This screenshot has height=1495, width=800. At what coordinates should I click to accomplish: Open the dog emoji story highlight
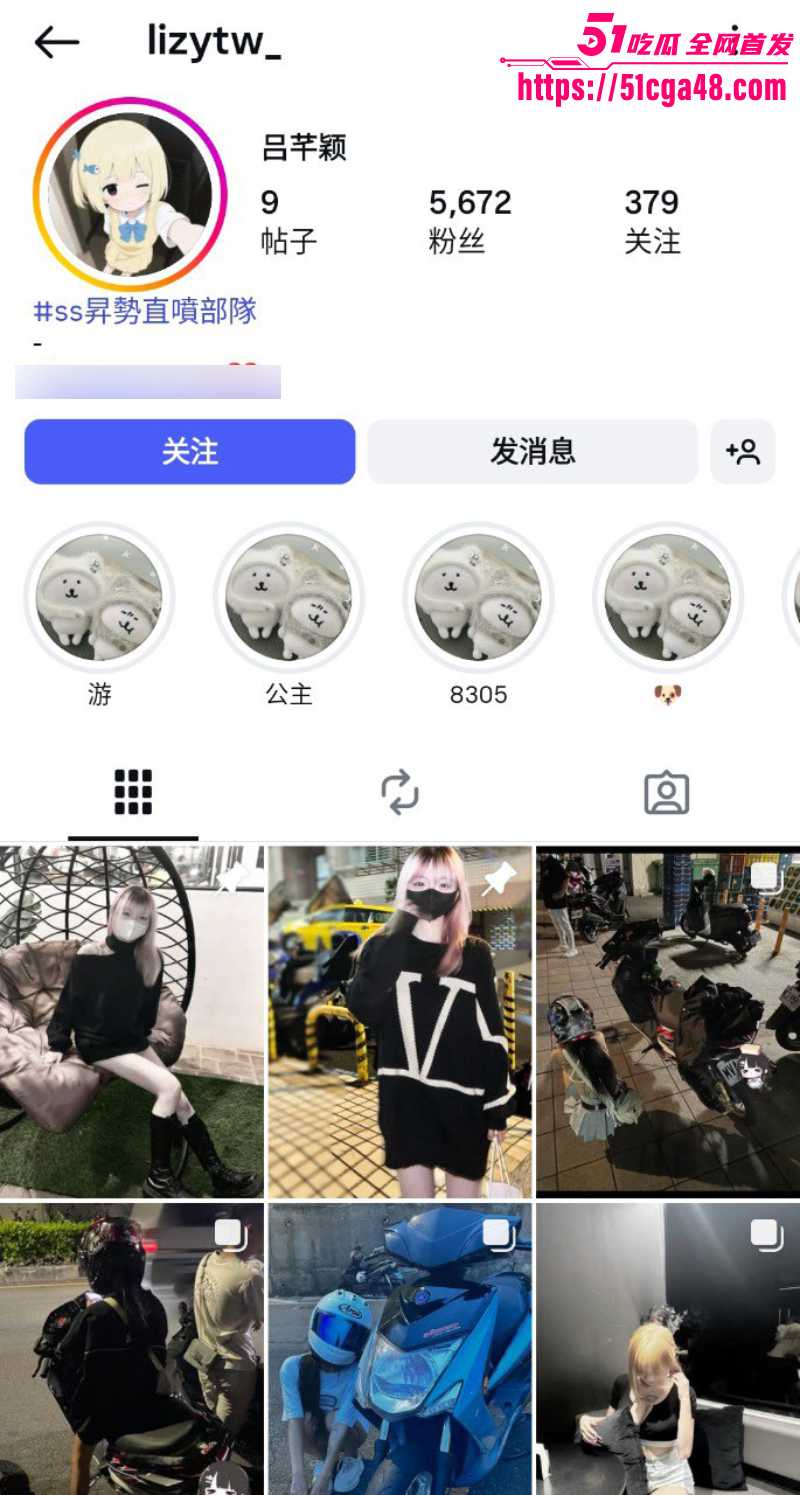click(667, 598)
